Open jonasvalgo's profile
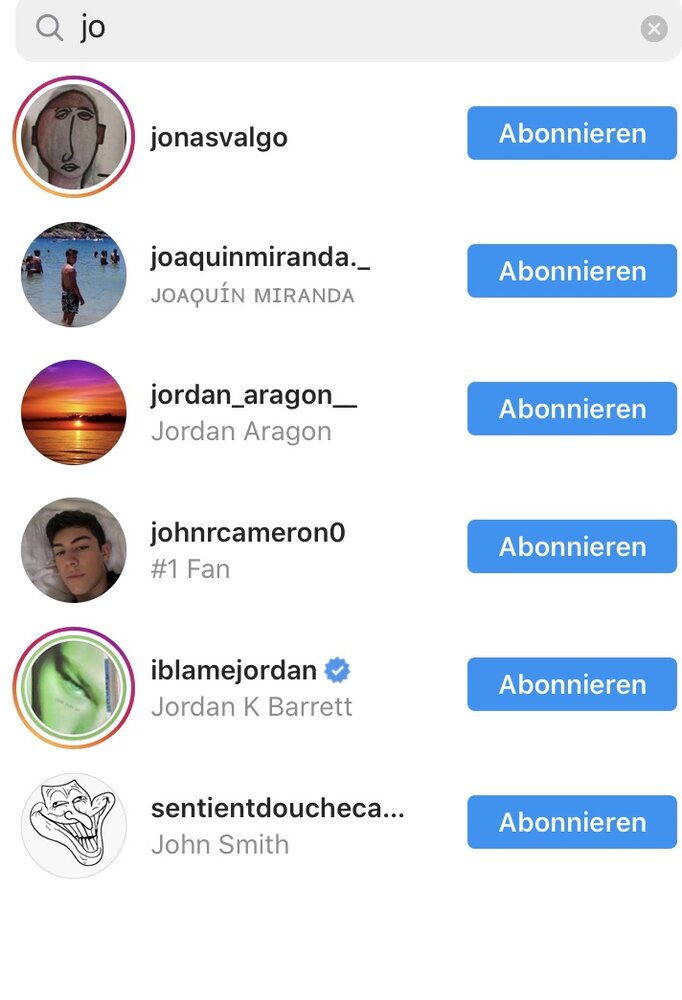682x1000 pixels. (219, 137)
